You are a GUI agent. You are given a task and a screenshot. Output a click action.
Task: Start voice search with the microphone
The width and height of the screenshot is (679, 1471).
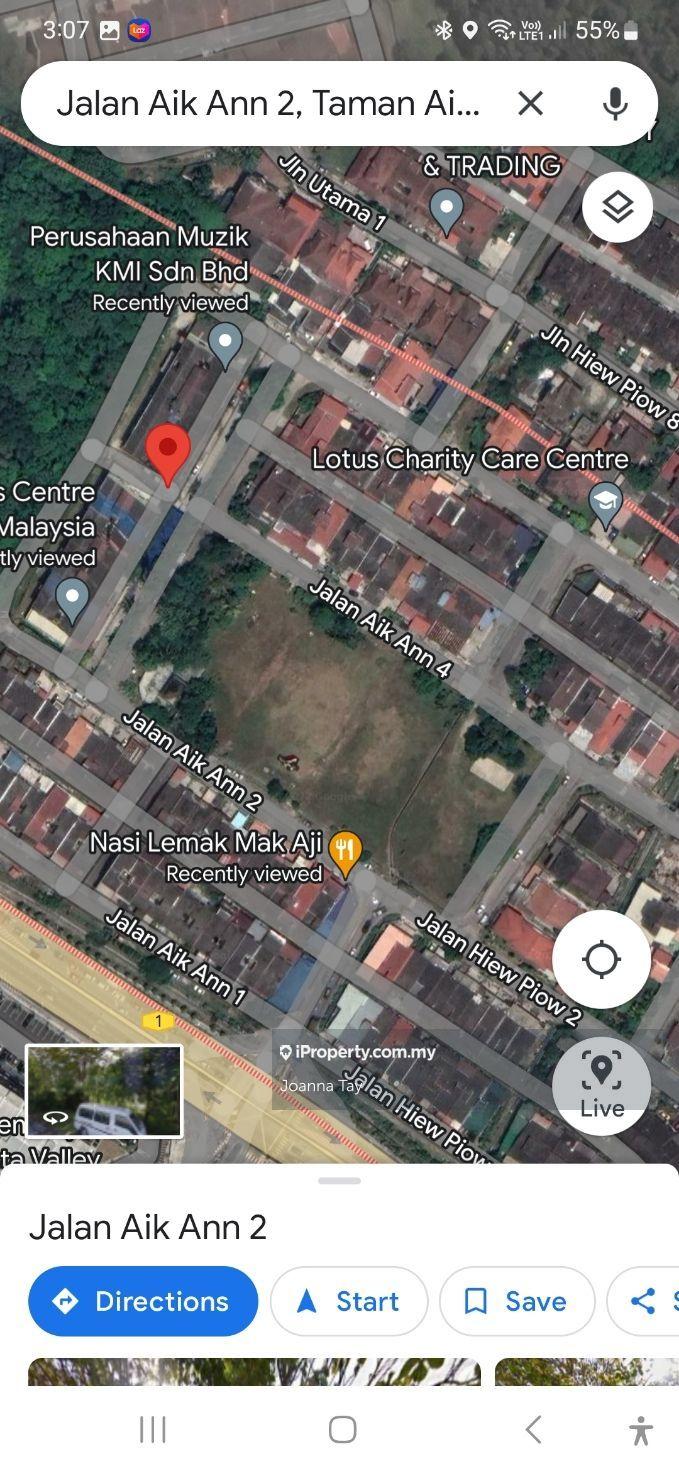[x=615, y=103]
